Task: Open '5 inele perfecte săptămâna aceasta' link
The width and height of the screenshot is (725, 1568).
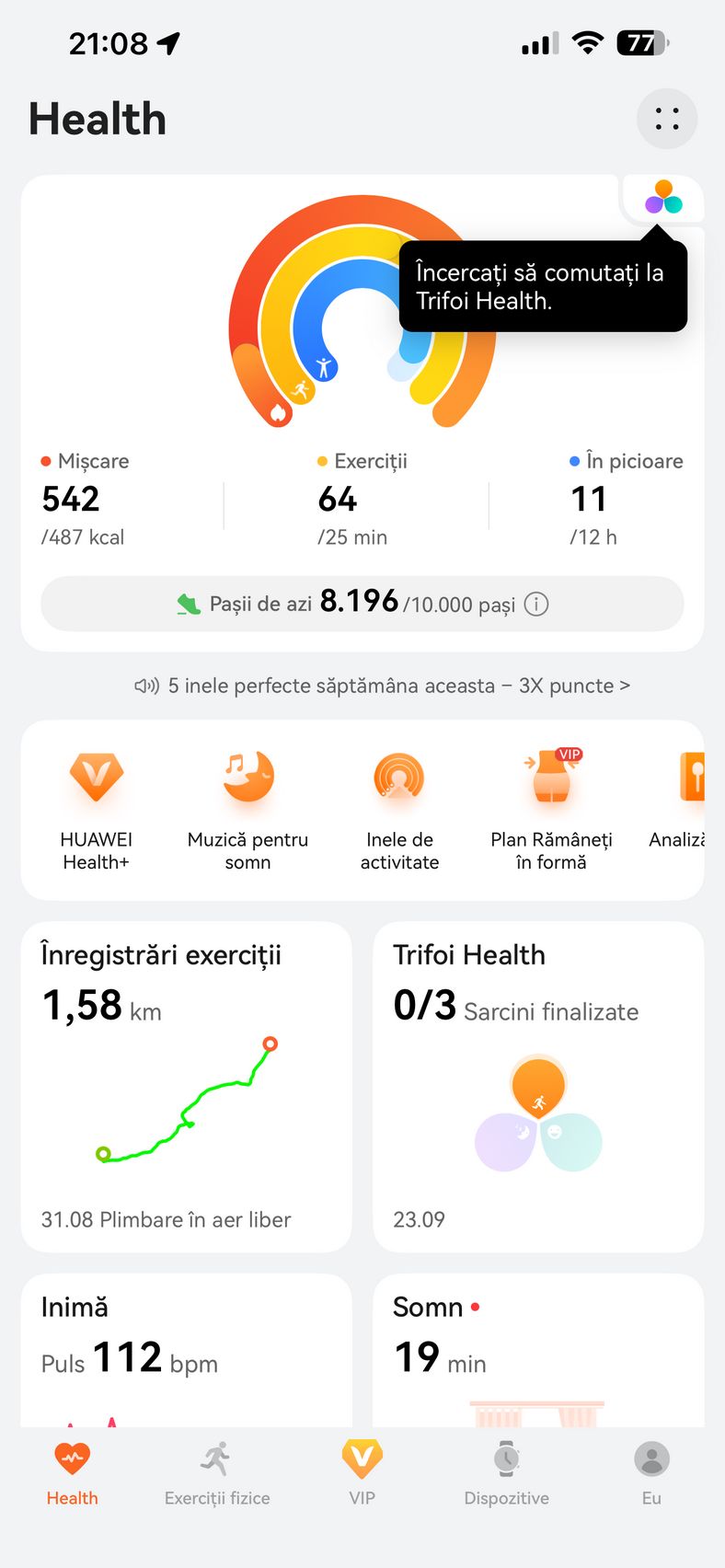Action: 382,686
